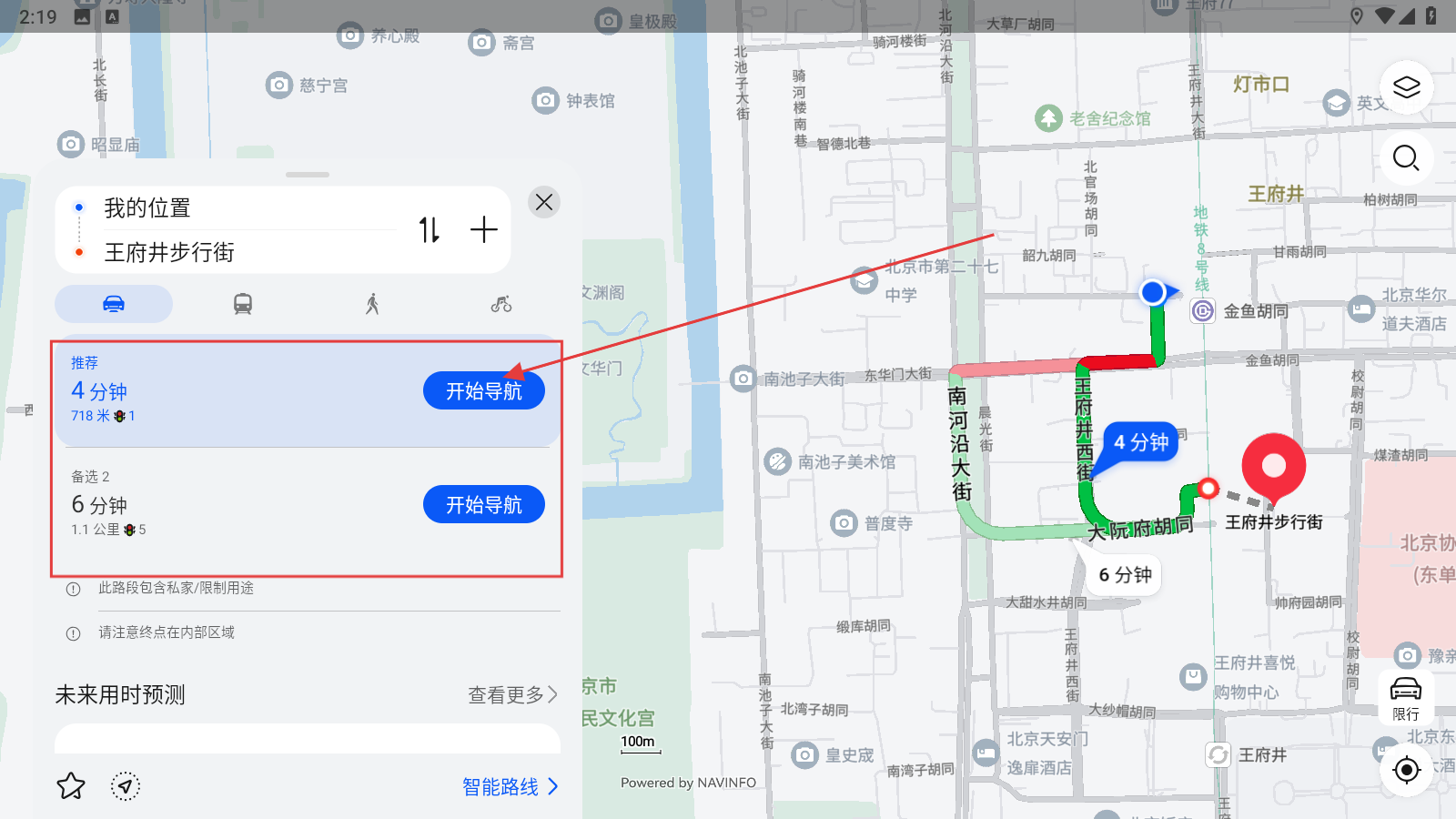Save this route with the star icon

[71, 786]
